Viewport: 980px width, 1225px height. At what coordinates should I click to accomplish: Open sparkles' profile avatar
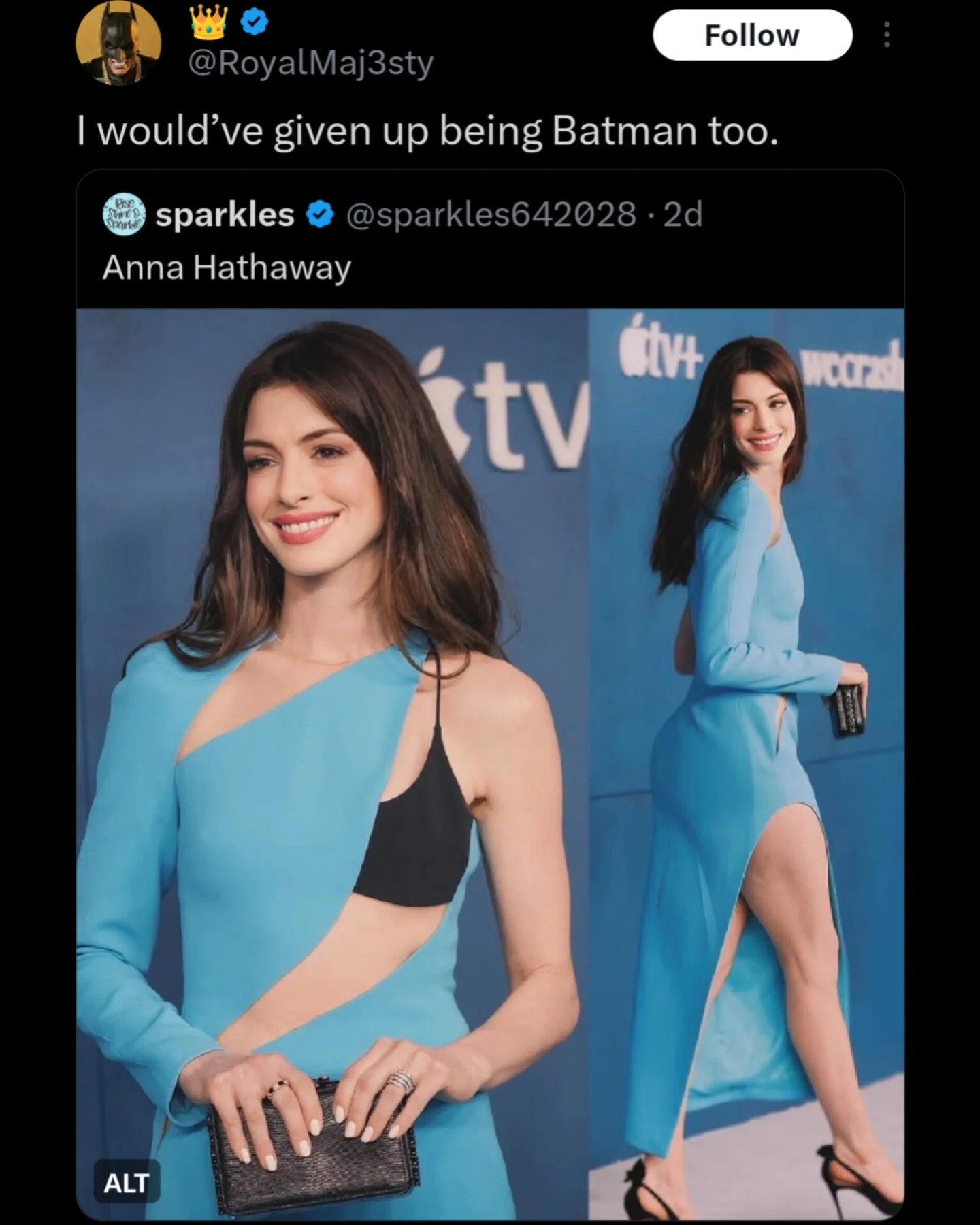point(123,214)
